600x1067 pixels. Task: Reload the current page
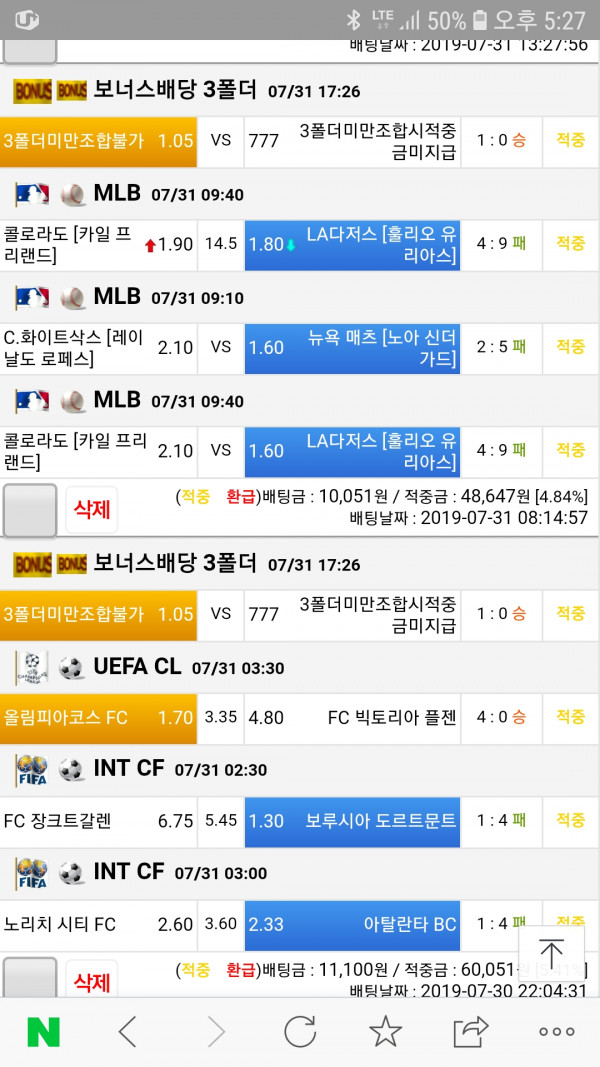(x=300, y=1031)
